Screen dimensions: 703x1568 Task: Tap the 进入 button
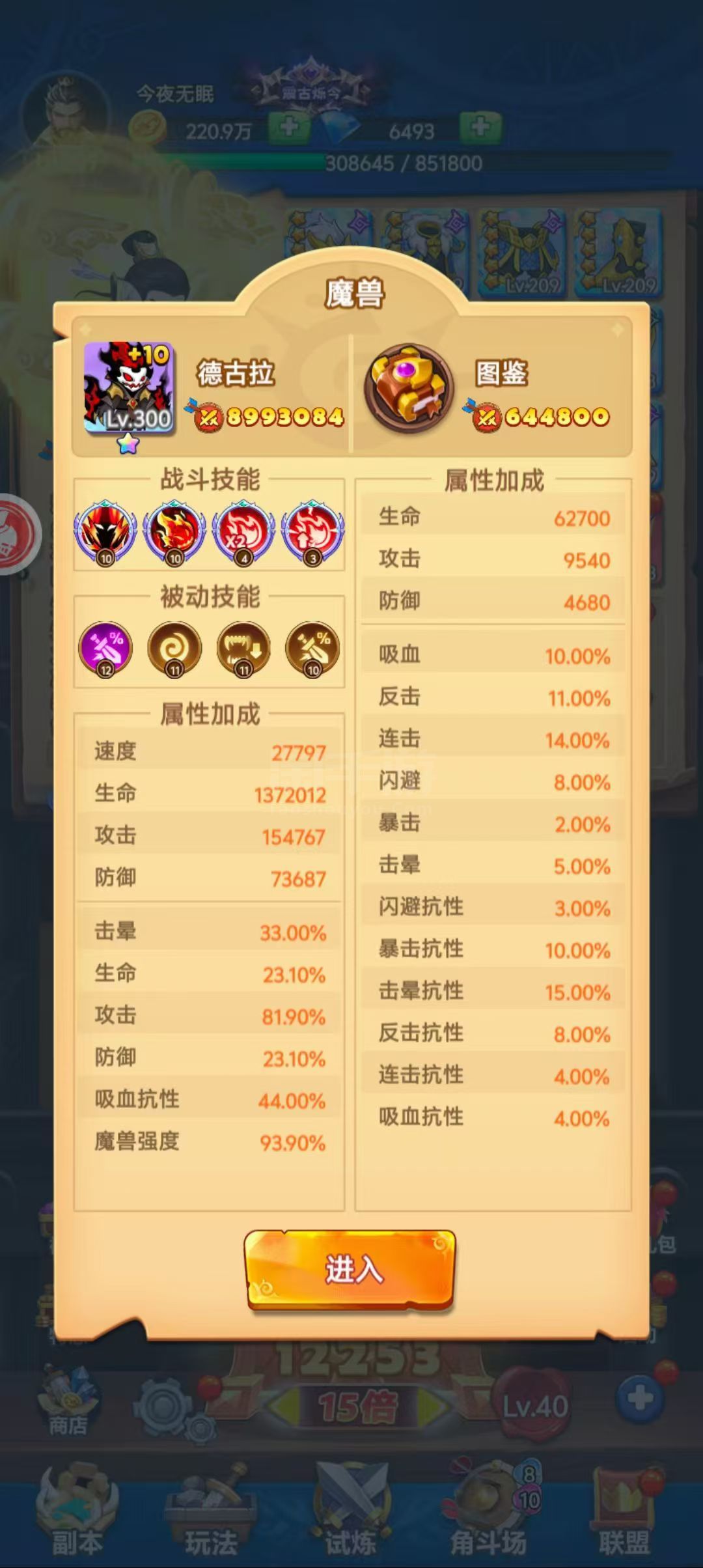pos(350,1269)
